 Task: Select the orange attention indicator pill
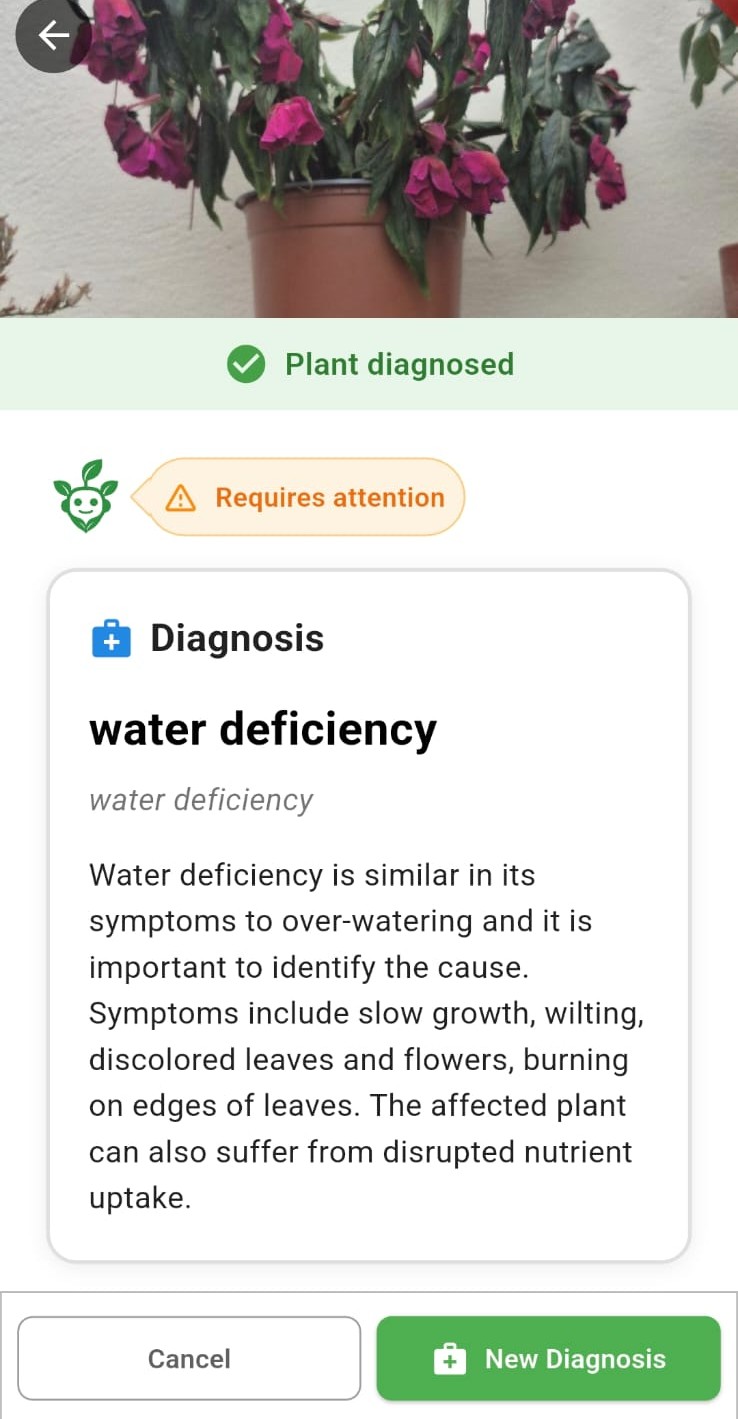point(300,497)
